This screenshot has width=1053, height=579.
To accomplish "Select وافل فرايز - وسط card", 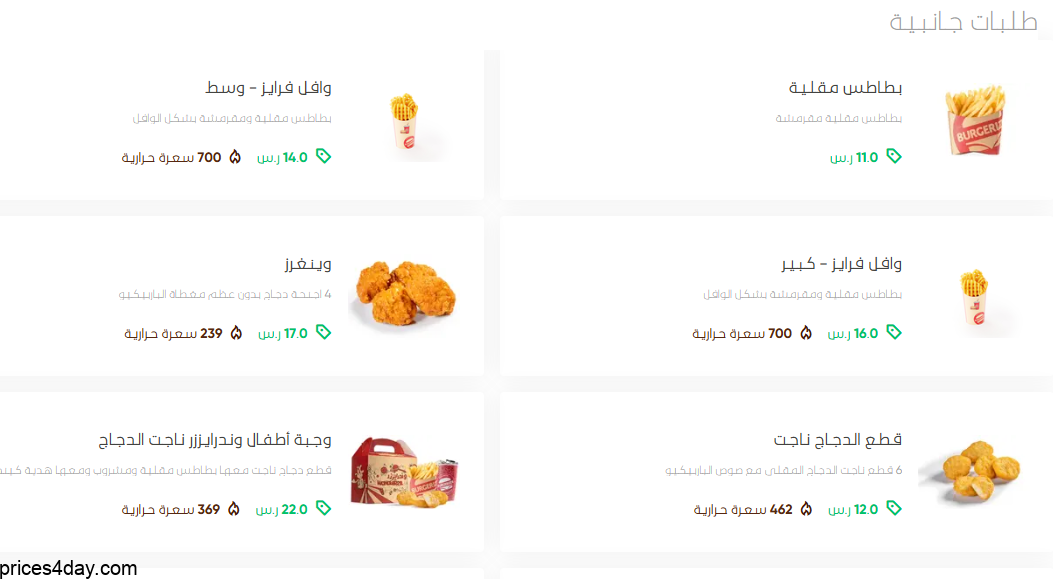I will pos(268,88).
